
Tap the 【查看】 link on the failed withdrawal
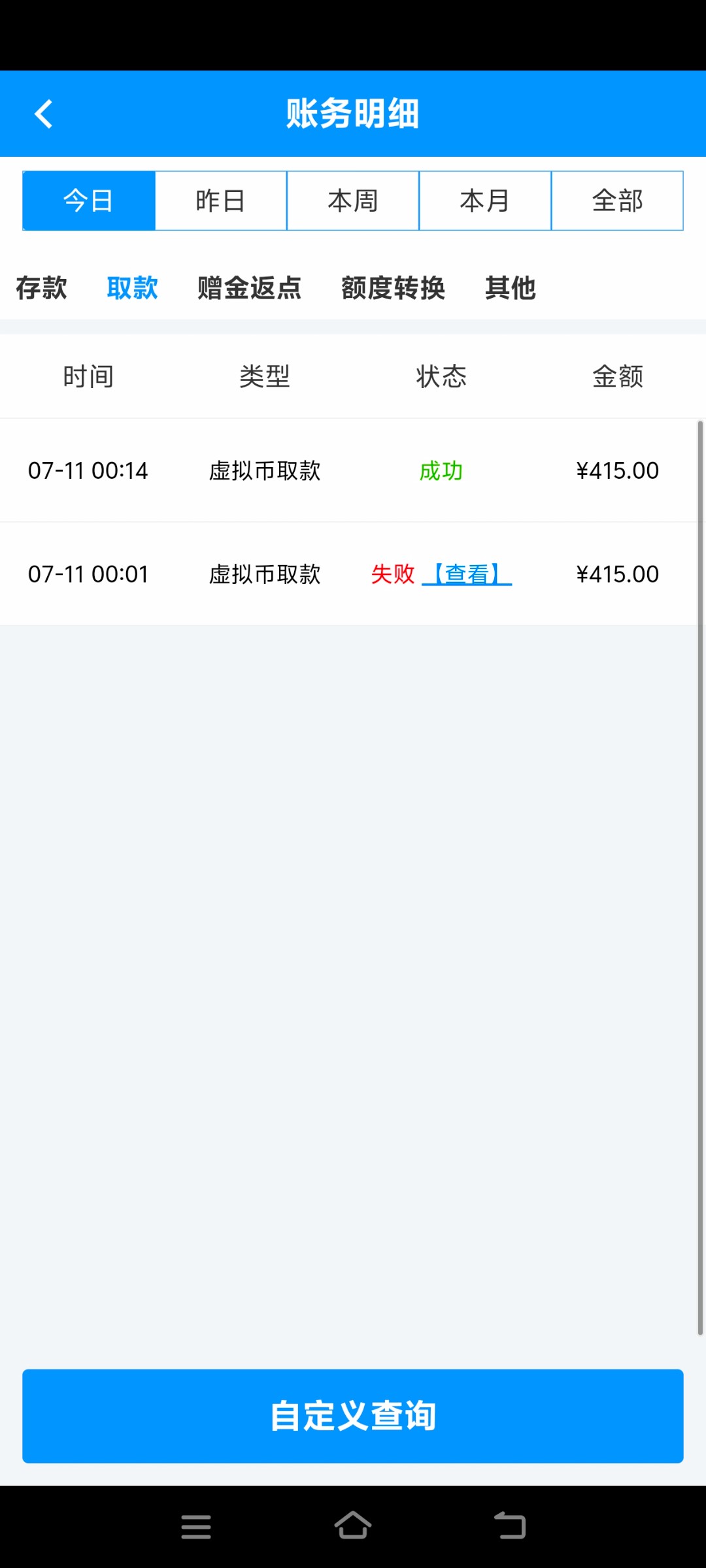click(467, 574)
